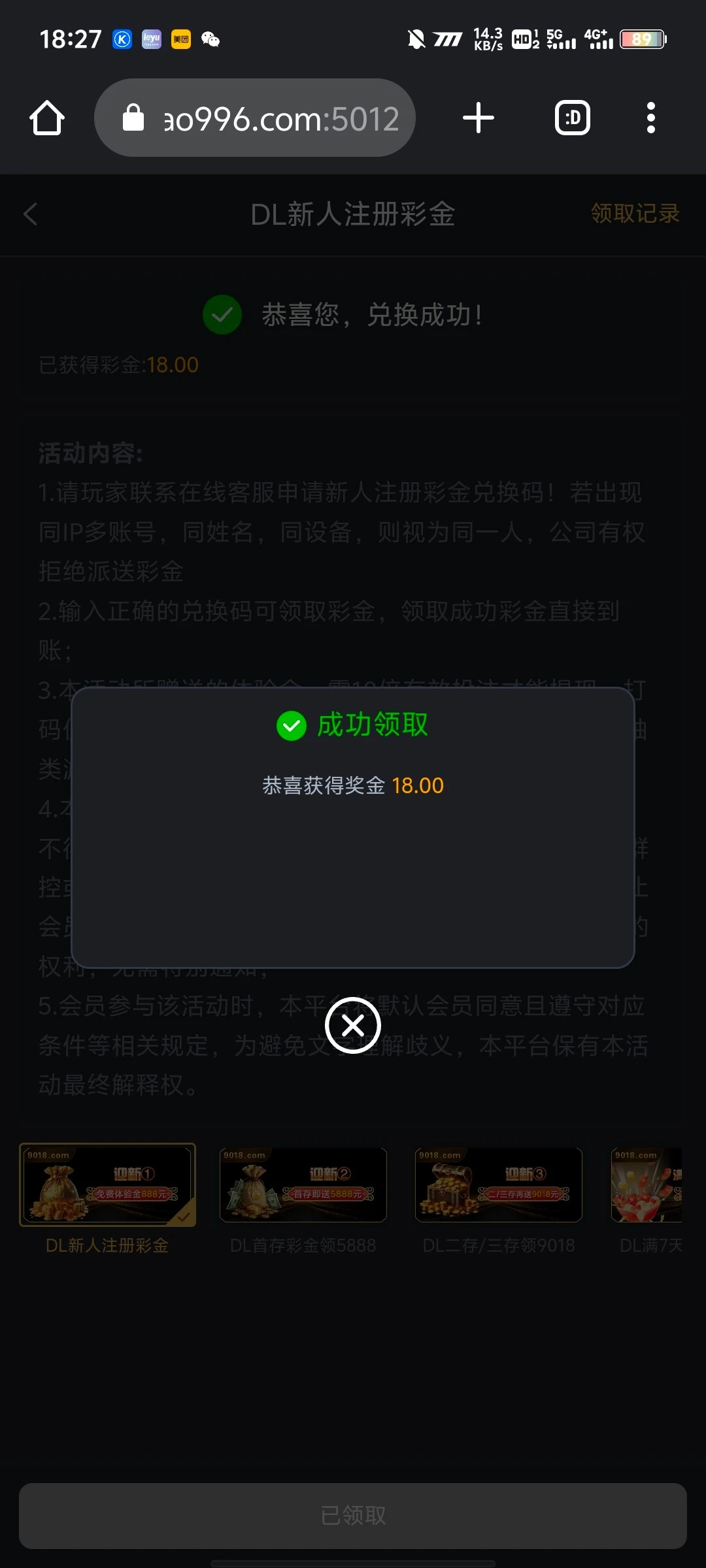
Task: Switch to the DL二存/三存领9018 promotion
Action: (x=498, y=1186)
